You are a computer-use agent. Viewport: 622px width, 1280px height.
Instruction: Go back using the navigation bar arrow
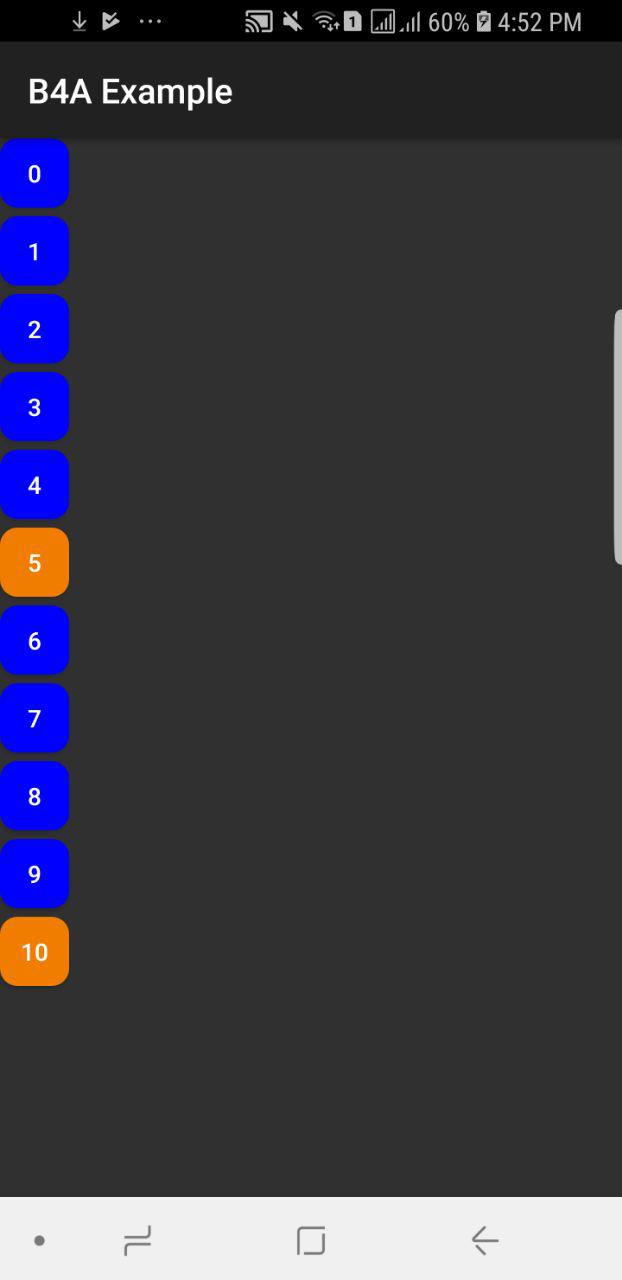[485, 1241]
